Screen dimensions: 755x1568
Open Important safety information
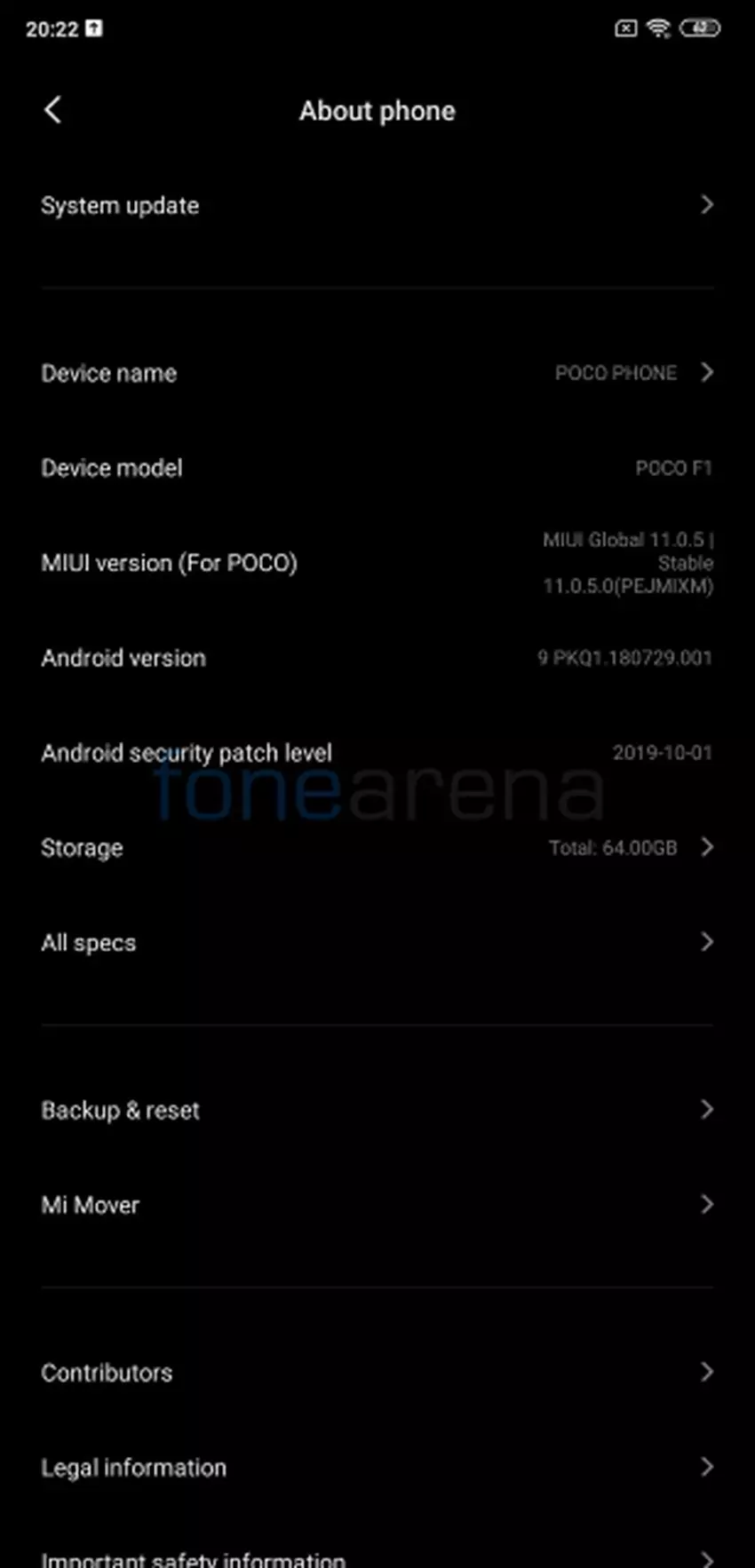click(377, 1556)
